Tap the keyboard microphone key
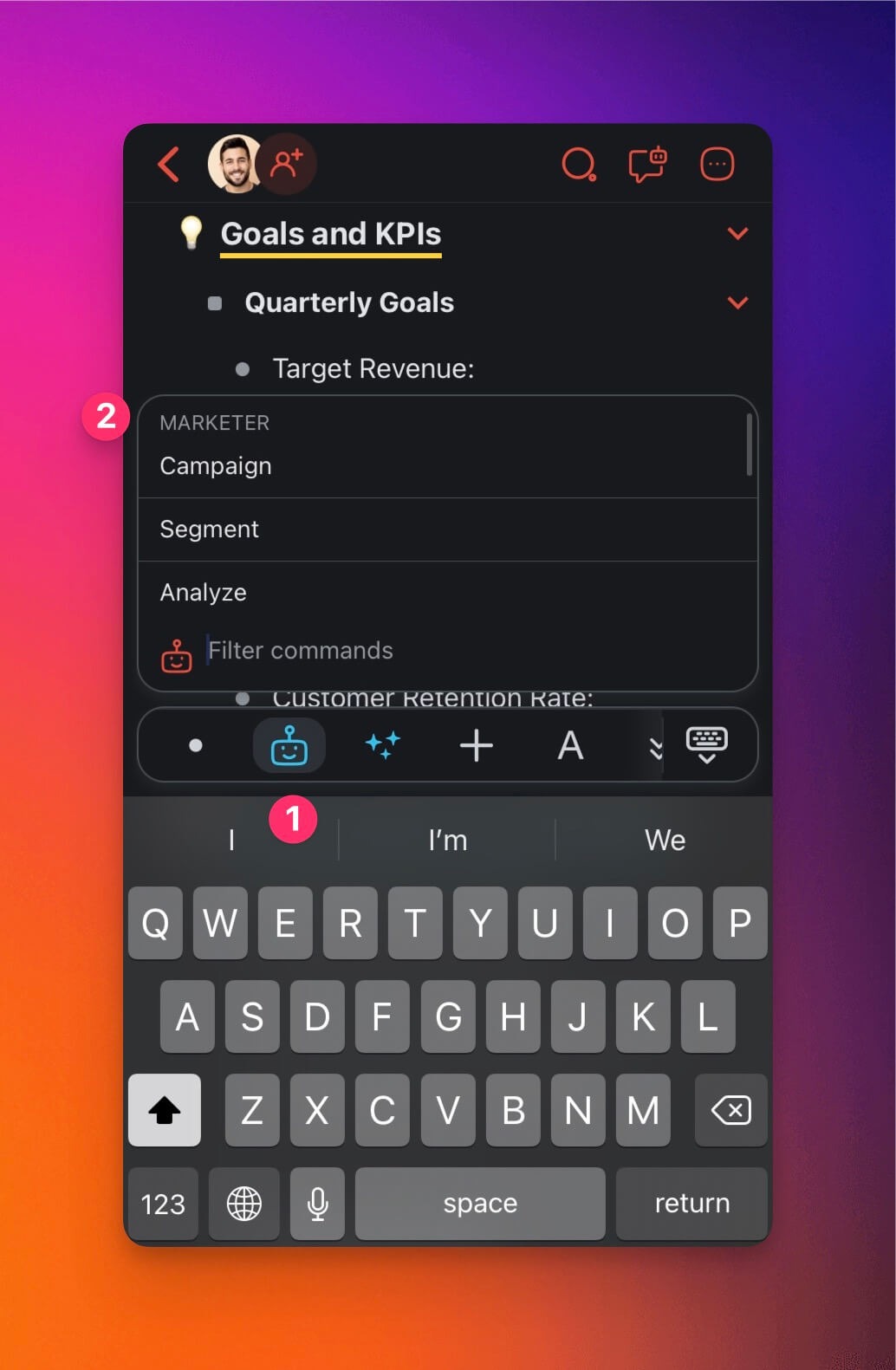896x1370 pixels. 317,1203
